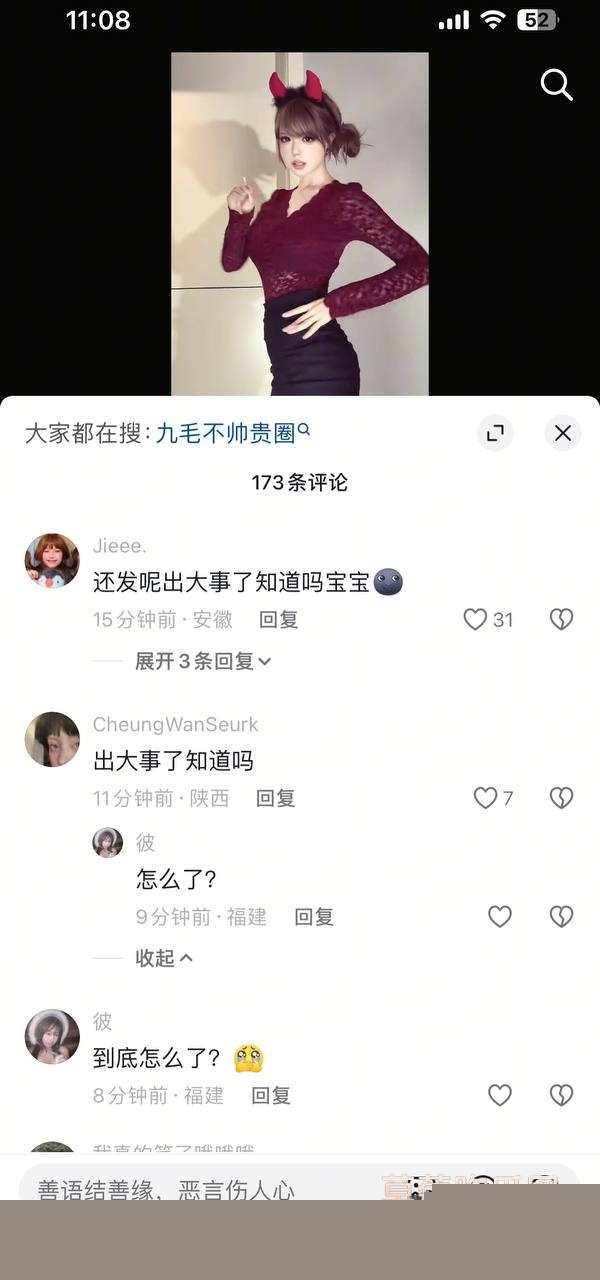The image size is (600, 1280).
Task: Open CheungWanSeurk's profile avatar
Action: tap(52, 739)
